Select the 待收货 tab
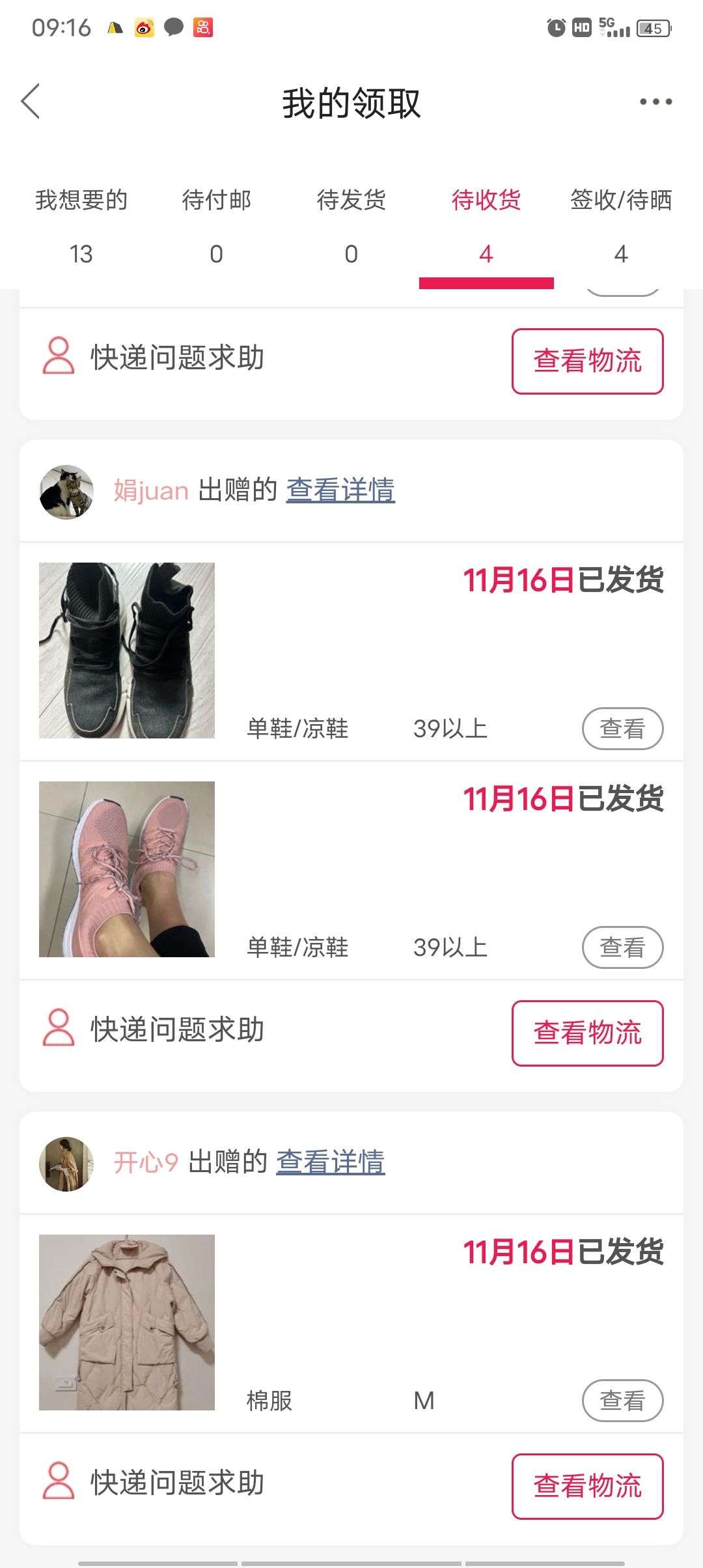703x1568 pixels. click(486, 226)
